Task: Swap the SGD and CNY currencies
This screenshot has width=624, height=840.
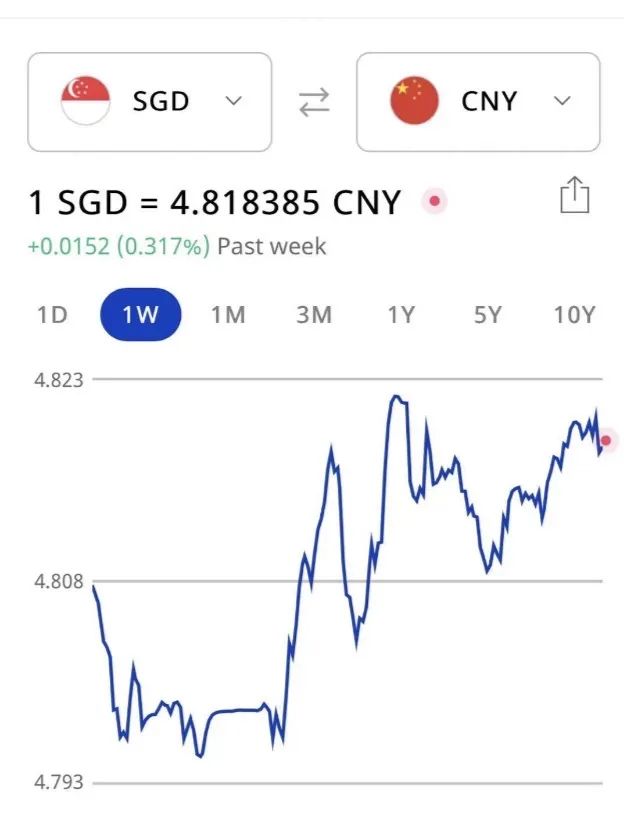Action: [x=314, y=102]
